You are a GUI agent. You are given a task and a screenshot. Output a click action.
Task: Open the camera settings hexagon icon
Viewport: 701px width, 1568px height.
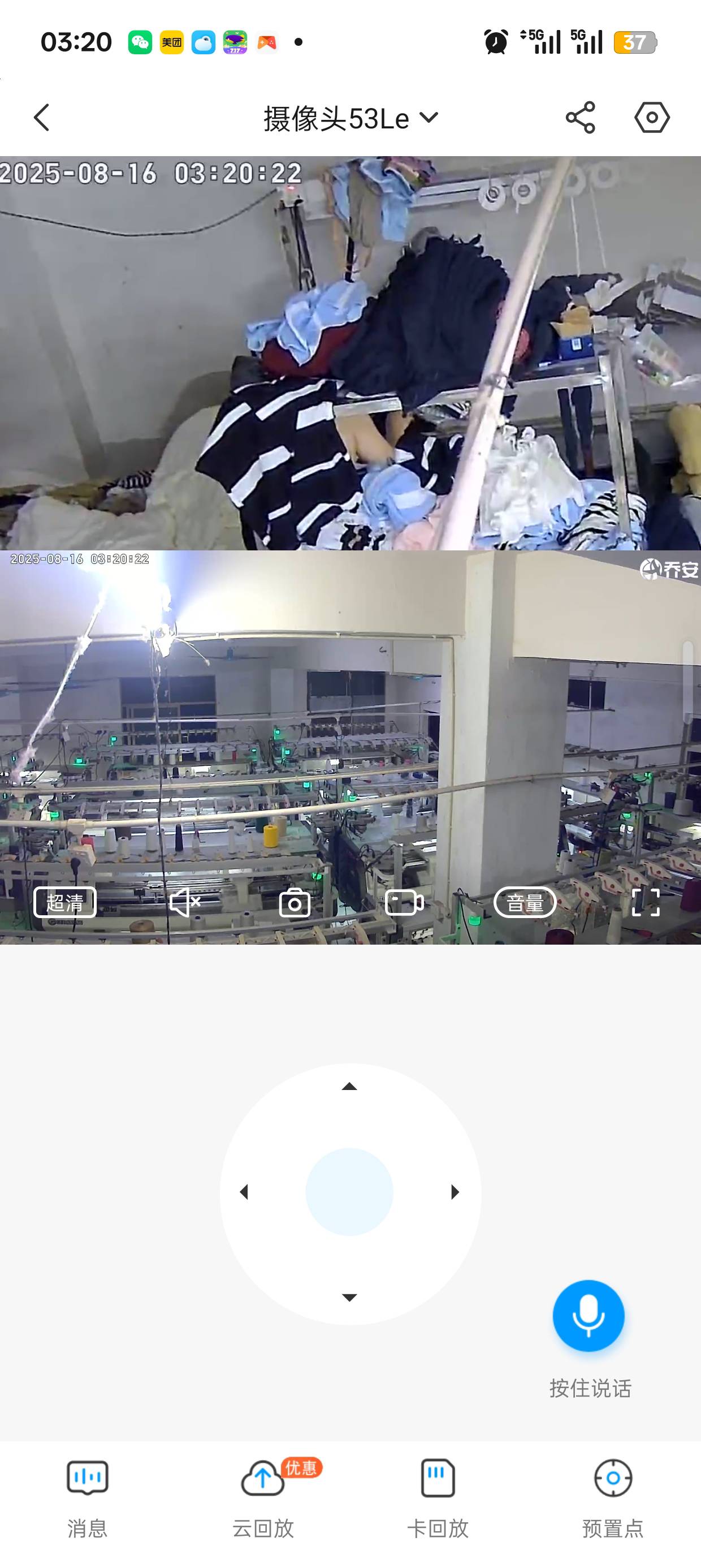652,118
